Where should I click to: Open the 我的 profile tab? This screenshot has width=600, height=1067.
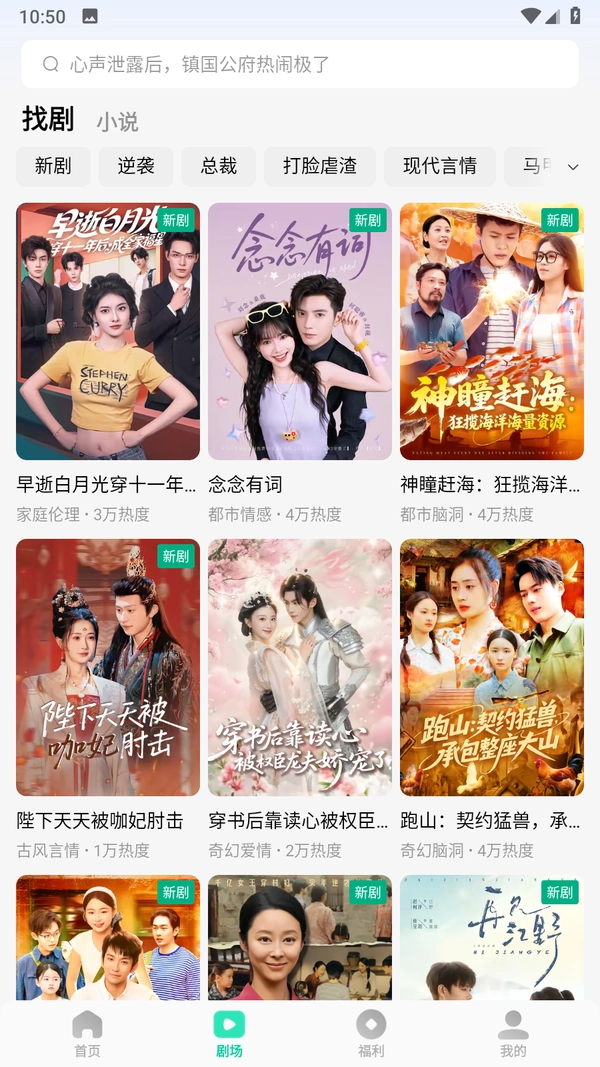(513, 1034)
